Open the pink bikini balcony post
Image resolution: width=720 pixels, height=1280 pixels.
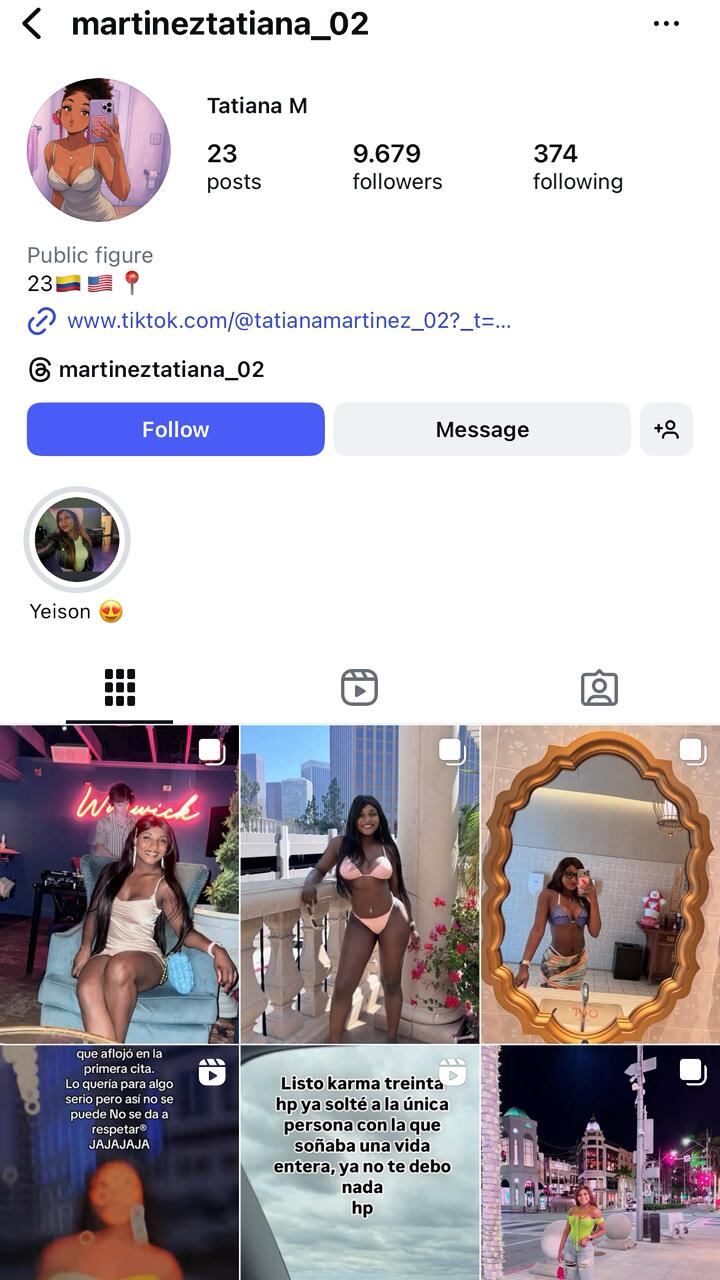(x=359, y=880)
